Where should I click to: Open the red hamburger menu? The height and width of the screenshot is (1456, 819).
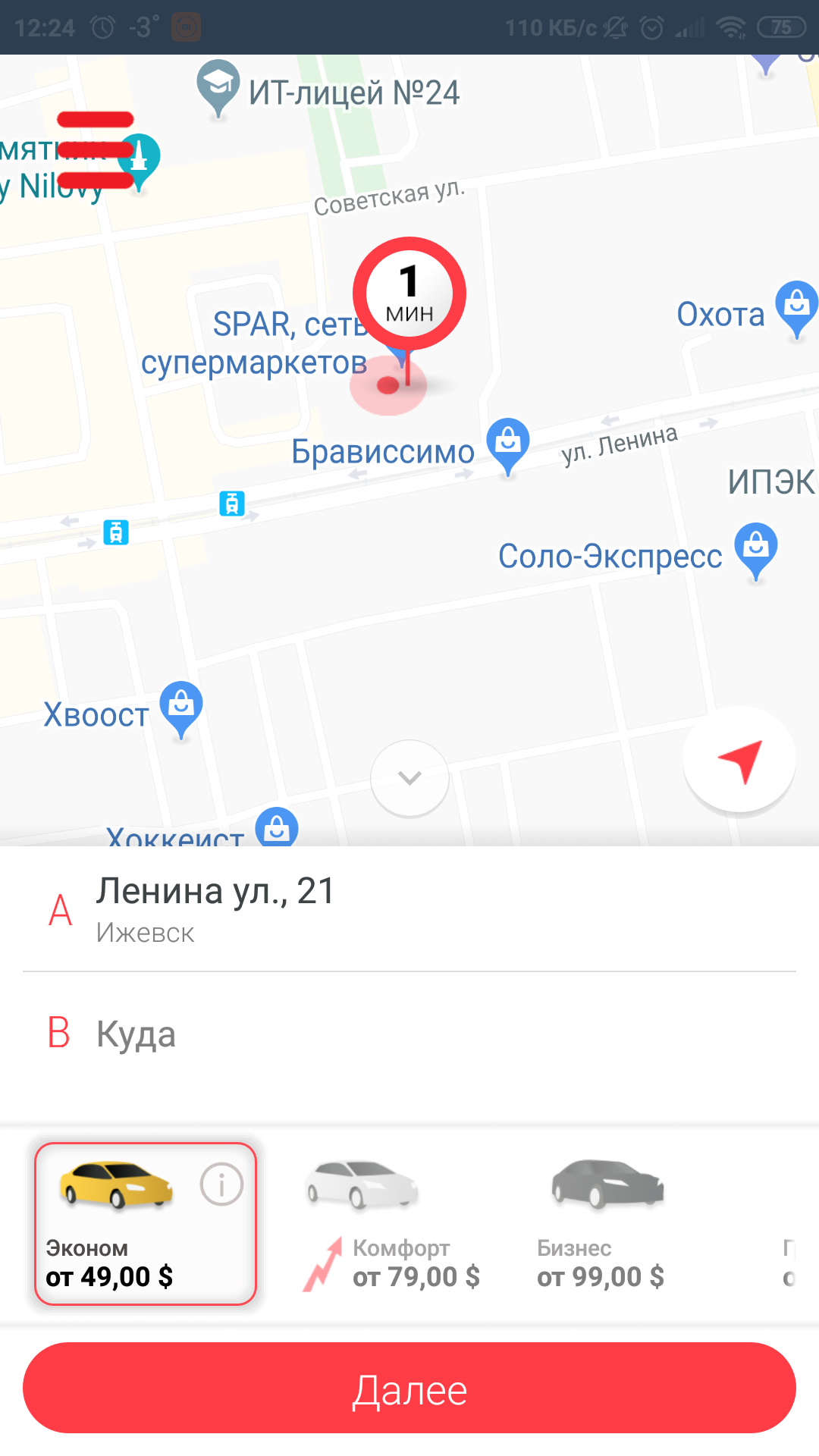[x=96, y=150]
